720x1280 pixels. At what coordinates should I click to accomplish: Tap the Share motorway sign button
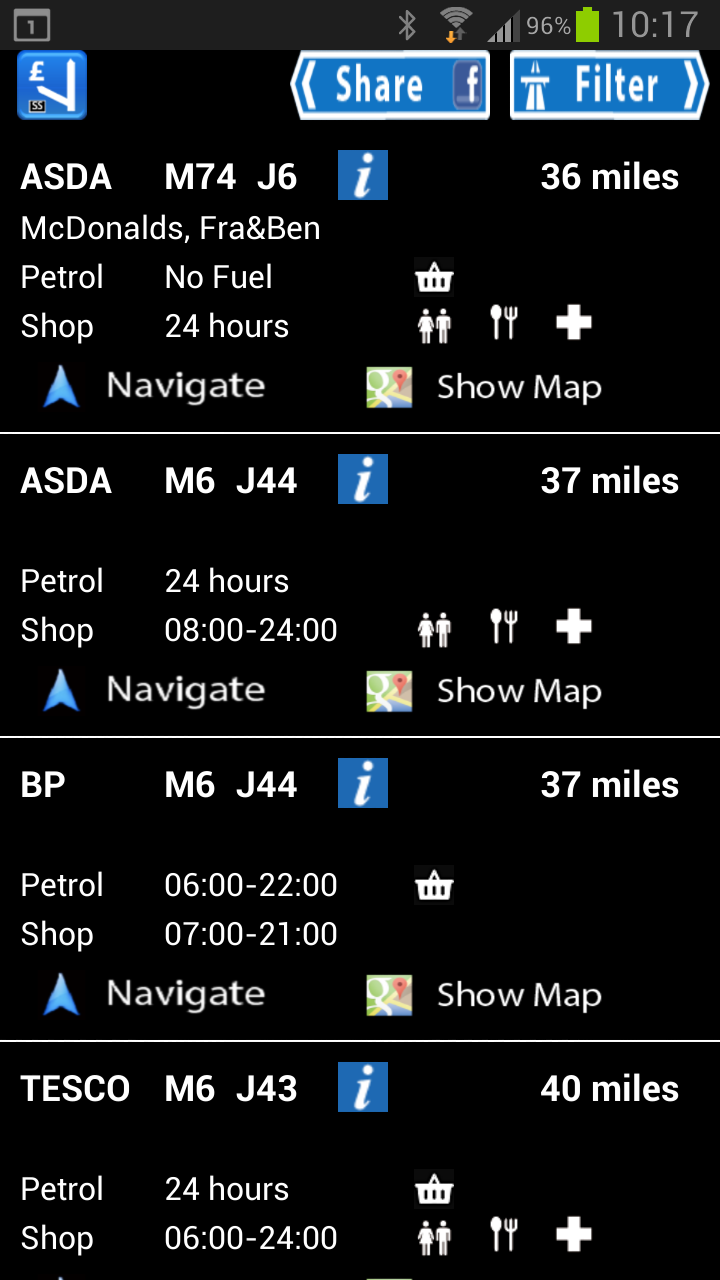(x=390, y=85)
